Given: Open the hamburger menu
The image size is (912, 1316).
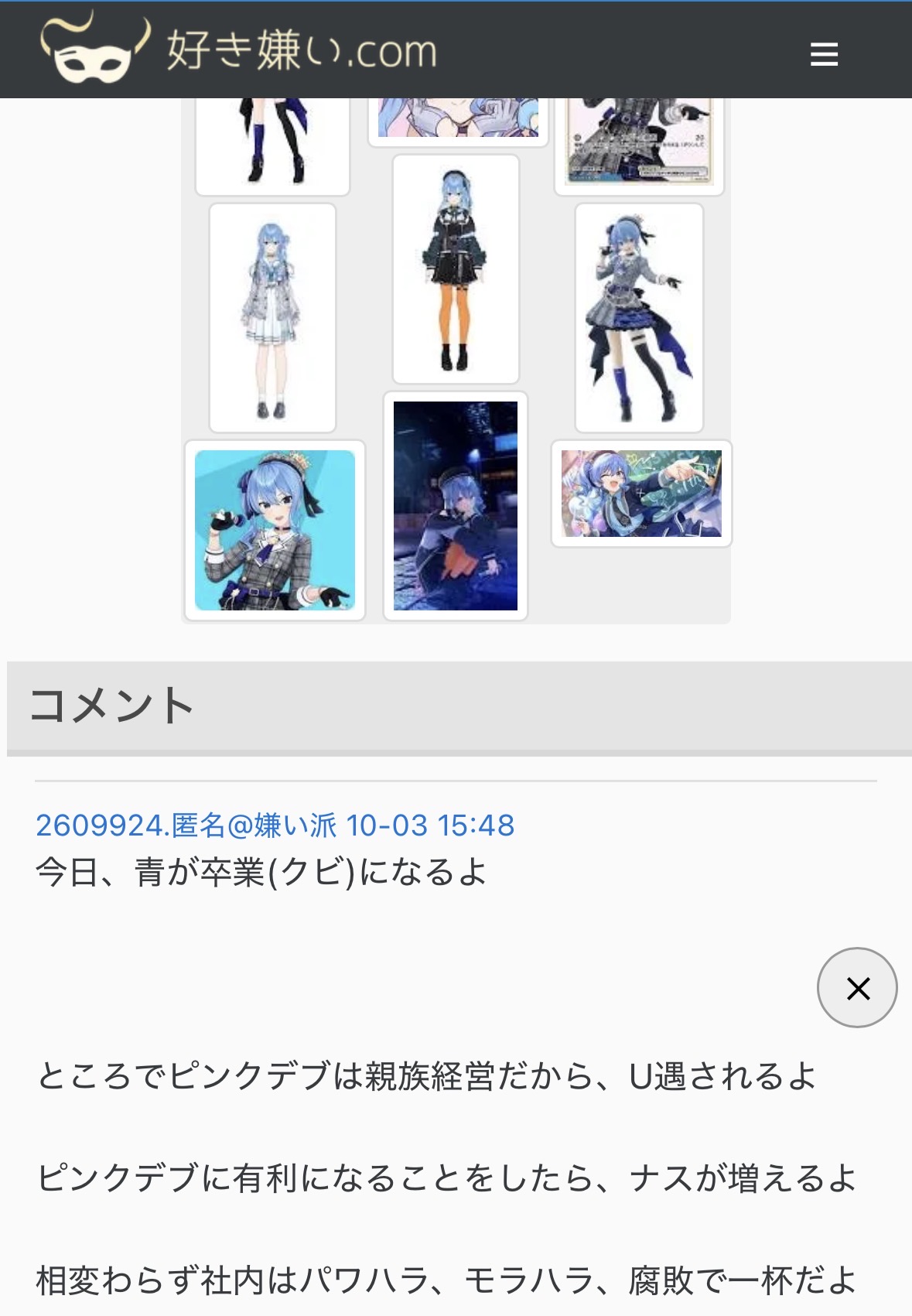Looking at the screenshot, I should tap(824, 54).
